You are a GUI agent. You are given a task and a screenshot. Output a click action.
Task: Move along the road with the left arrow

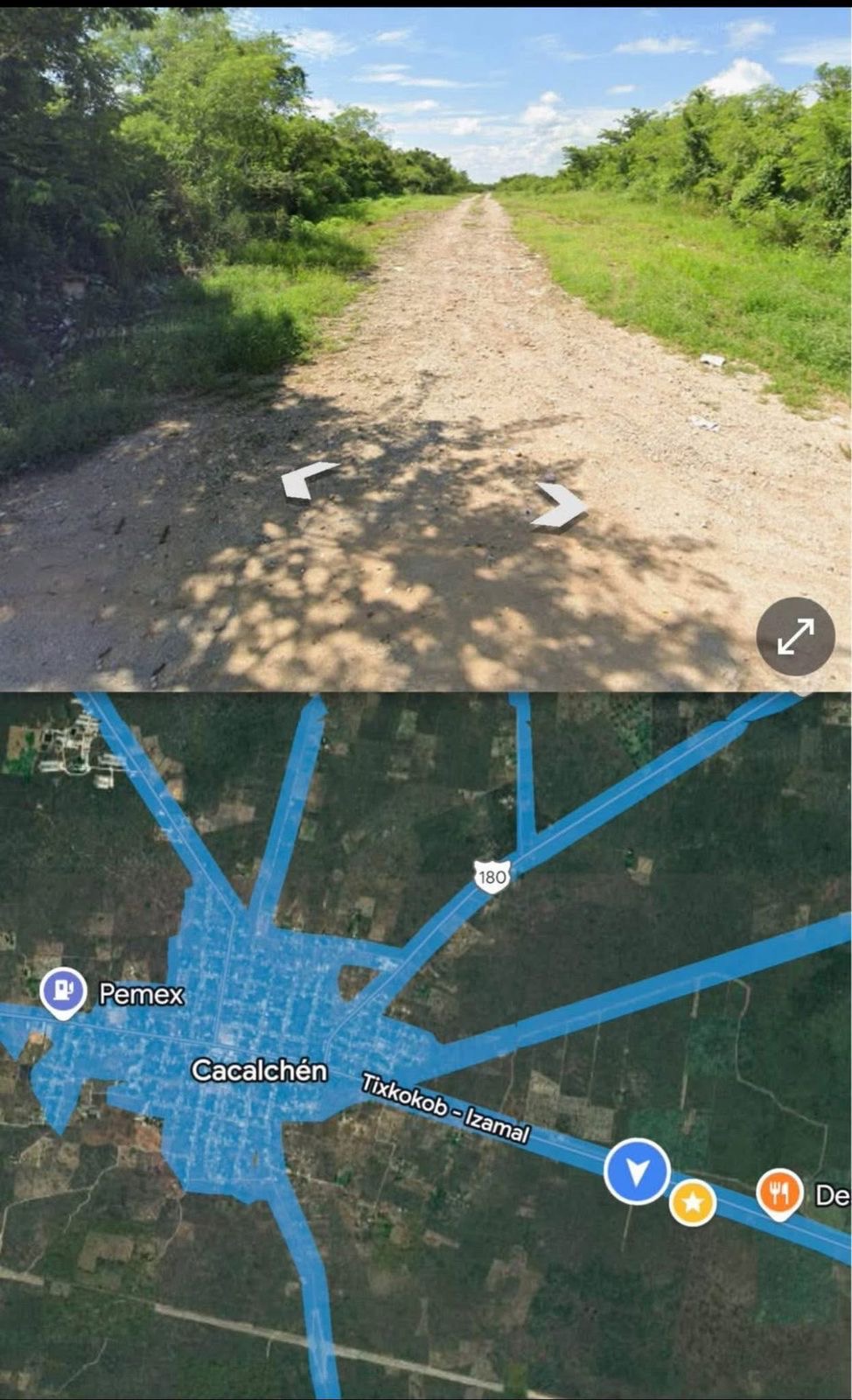pyautogui.click(x=307, y=479)
